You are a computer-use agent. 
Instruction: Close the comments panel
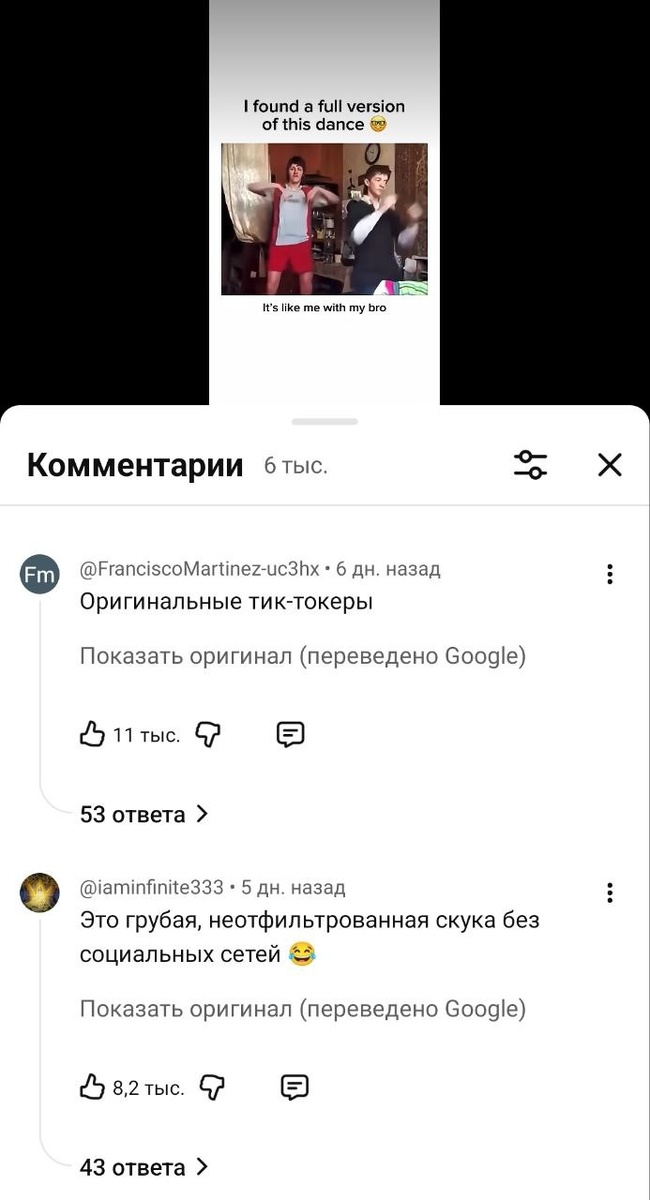609,464
